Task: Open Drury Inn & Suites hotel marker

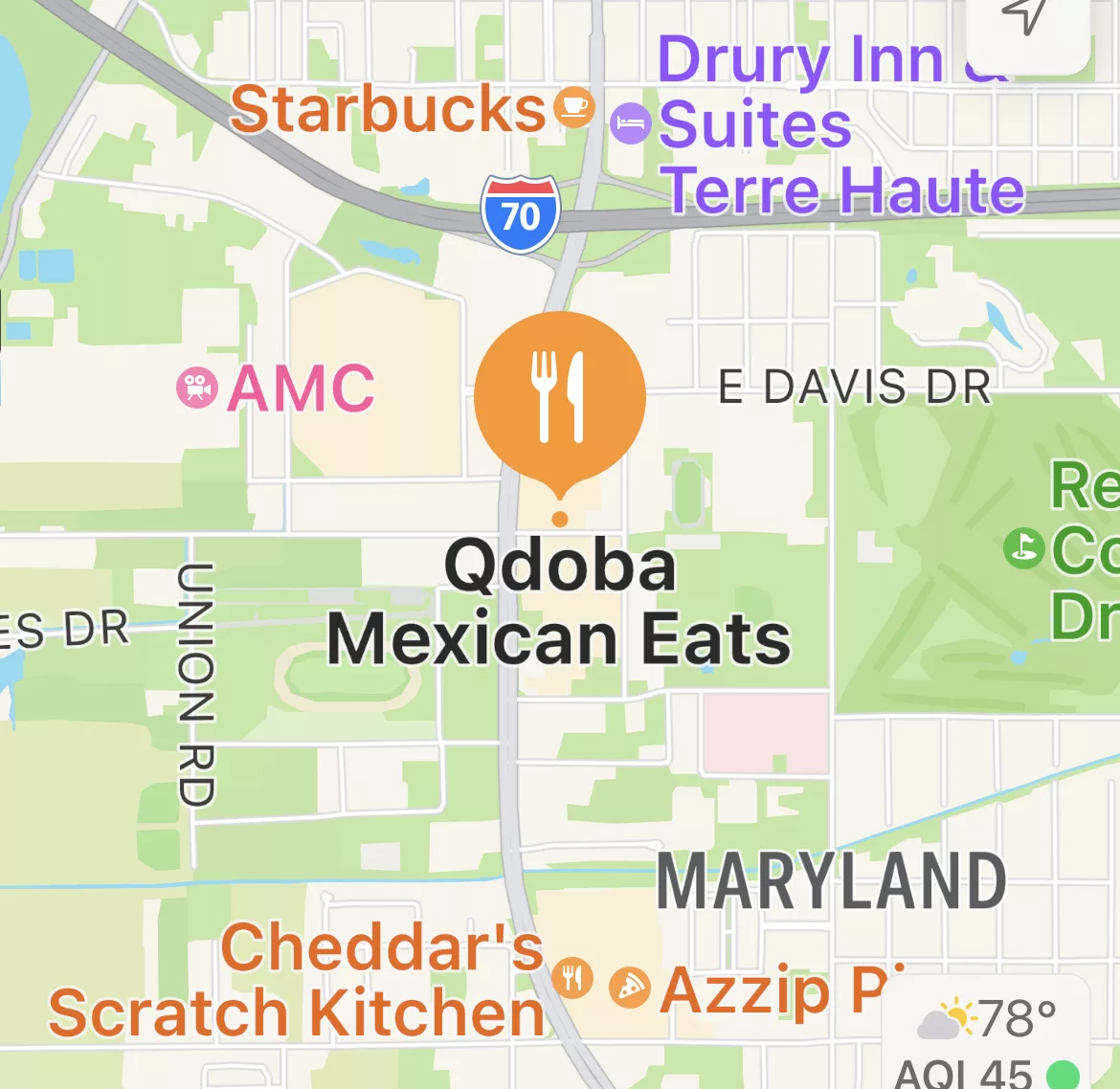Action: [x=631, y=123]
